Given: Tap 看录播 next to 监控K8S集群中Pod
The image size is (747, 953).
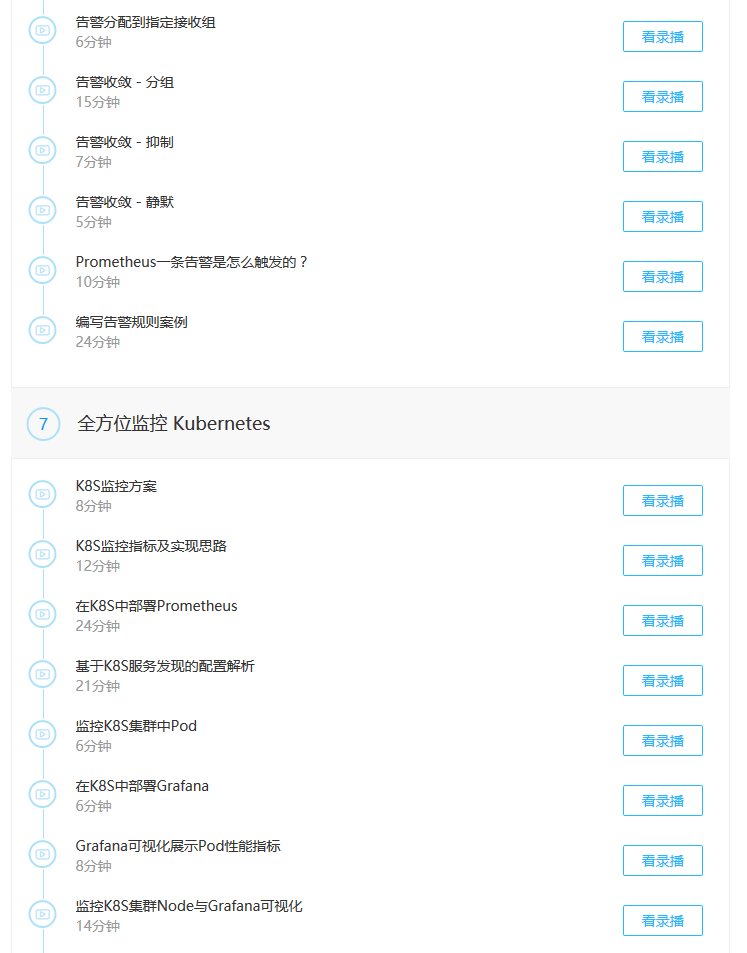Looking at the screenshot, I should tap(662, 741).
